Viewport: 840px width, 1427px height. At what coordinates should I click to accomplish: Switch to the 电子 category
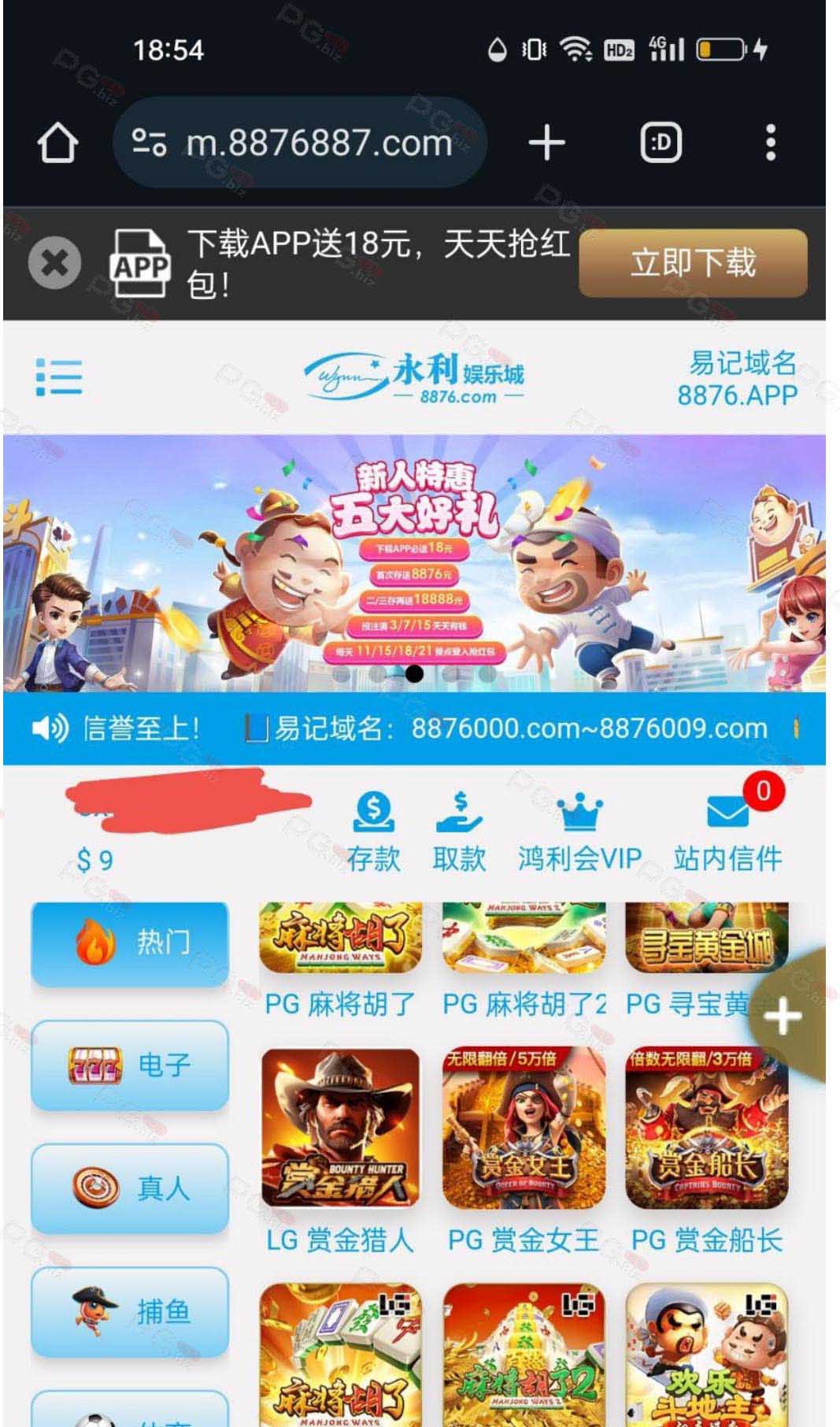[130, 1066]
